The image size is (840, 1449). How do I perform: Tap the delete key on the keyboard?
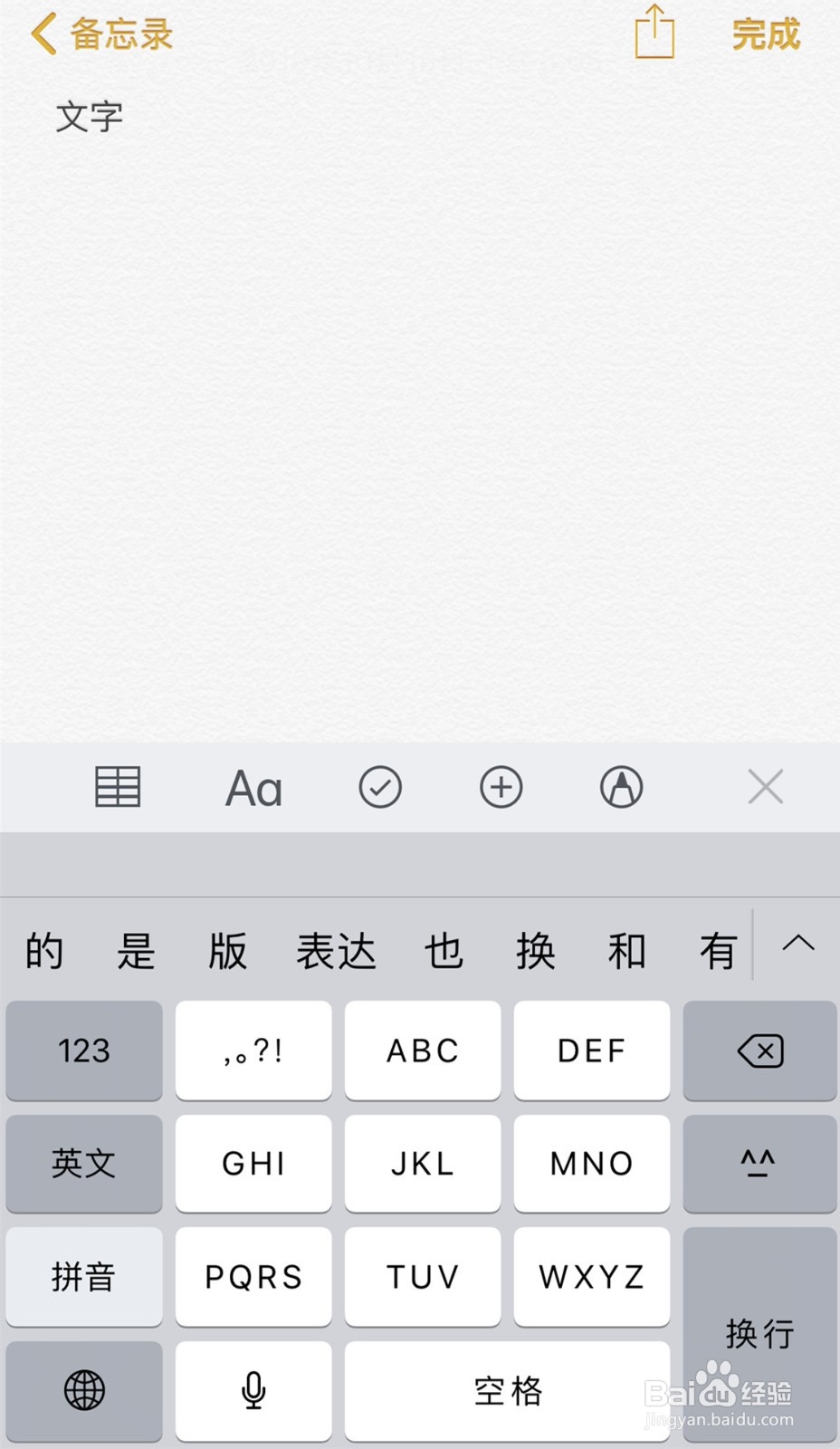coord(759,1051)
